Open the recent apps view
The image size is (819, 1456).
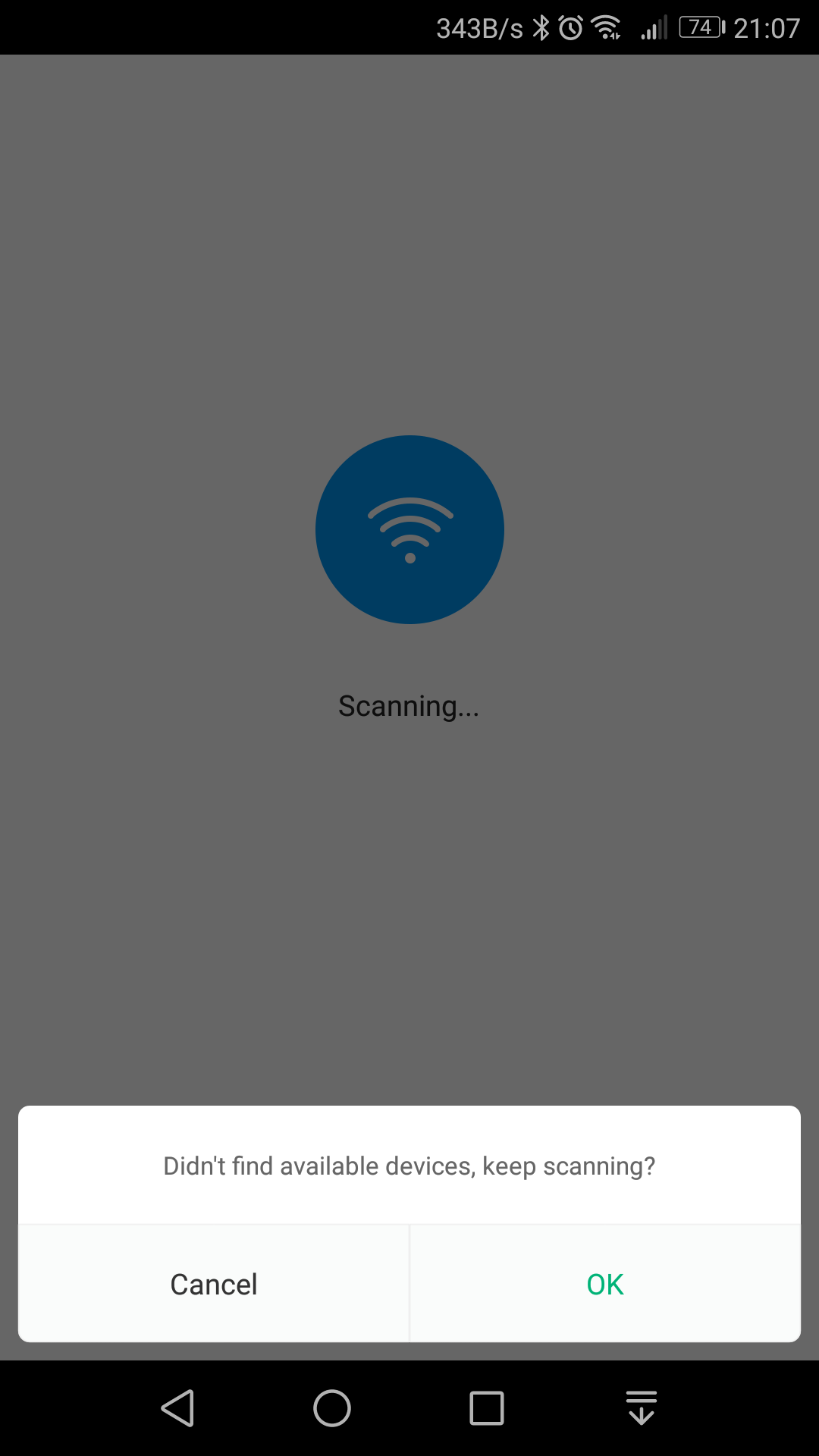click(487, 1408)
